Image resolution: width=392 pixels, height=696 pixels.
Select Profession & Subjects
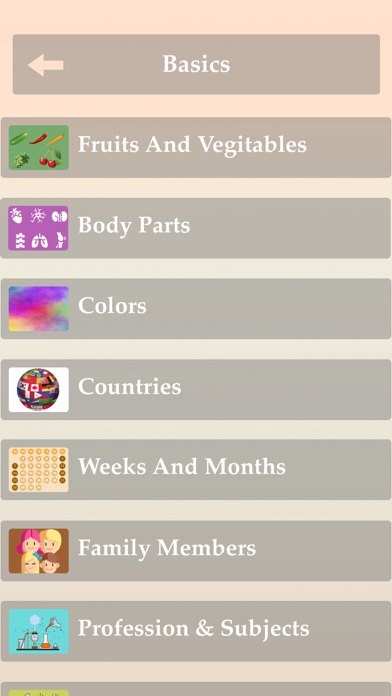point(196,631)
